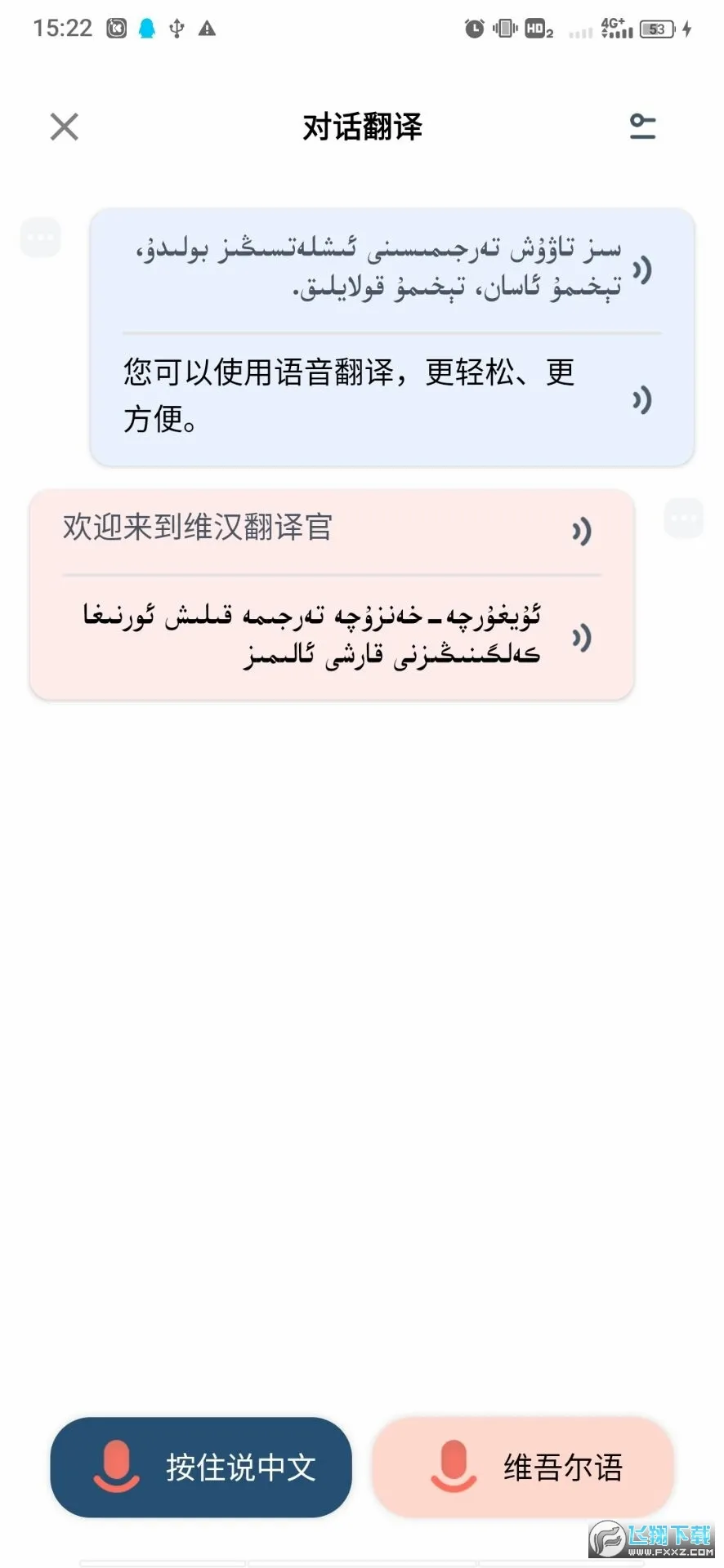Tap the 维吾尔语 microphone button
The height and width of the screenshot is (1568, 724).
pyautogui.click(x=523, y=1467)
